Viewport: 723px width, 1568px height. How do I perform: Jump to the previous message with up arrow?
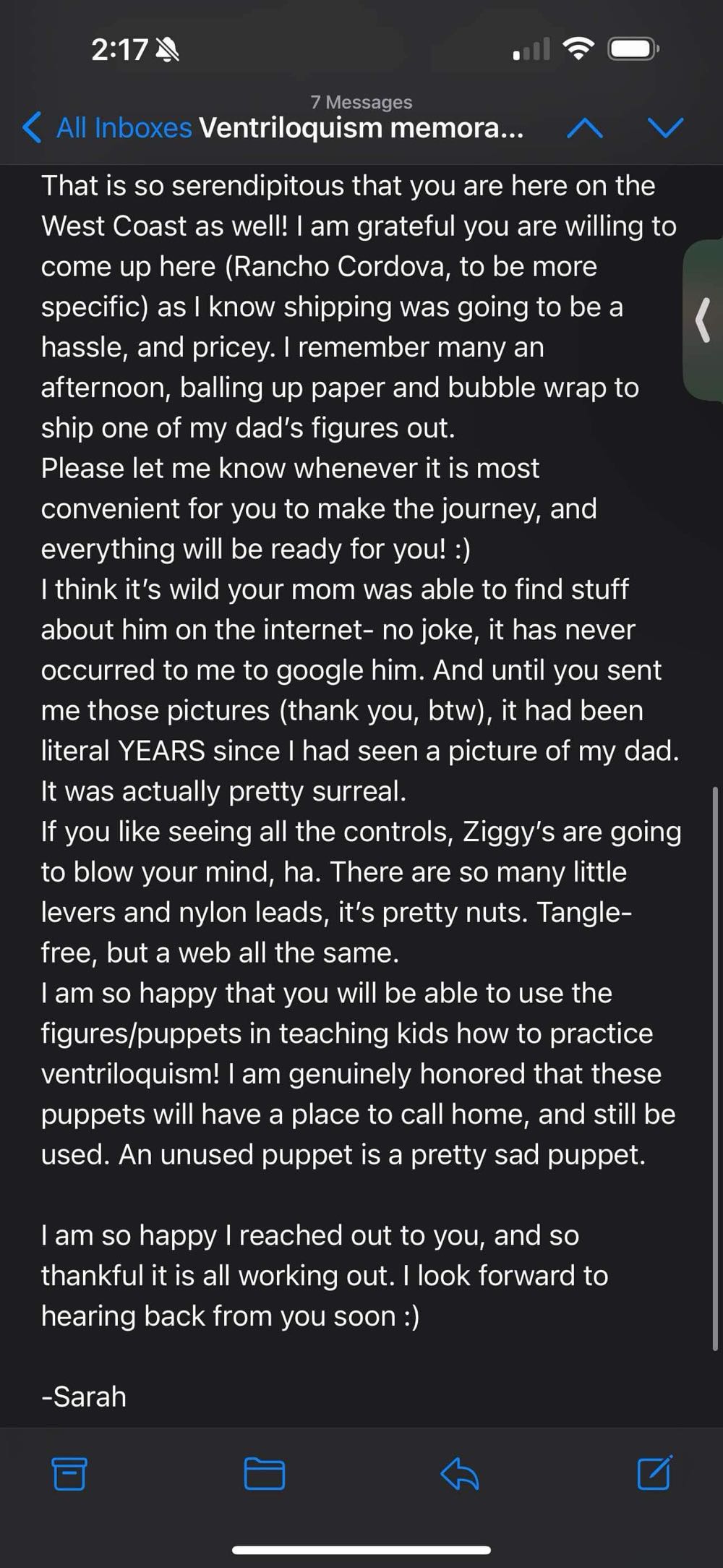[x=585, y=129]
